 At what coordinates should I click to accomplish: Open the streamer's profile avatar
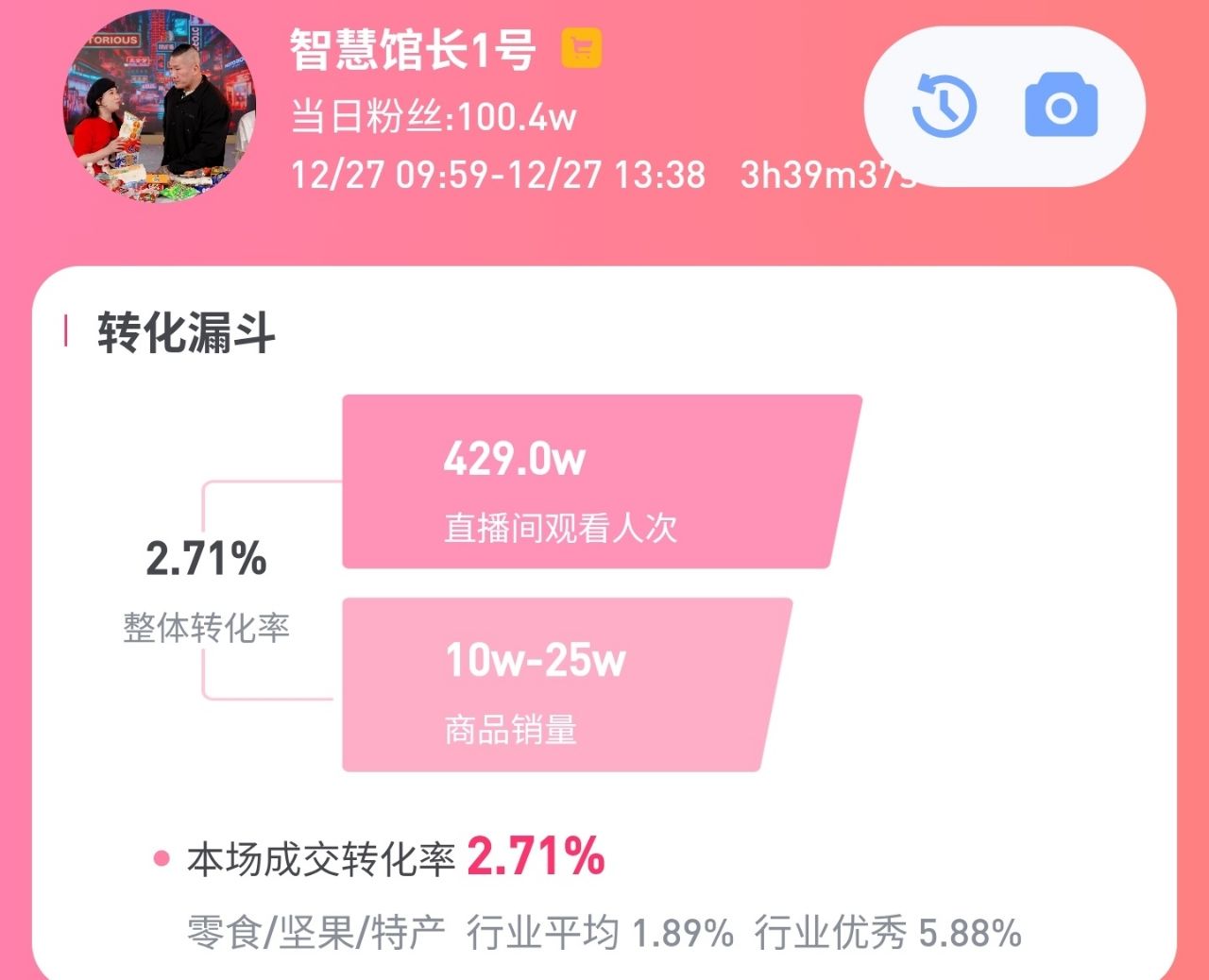coord(160,107)
